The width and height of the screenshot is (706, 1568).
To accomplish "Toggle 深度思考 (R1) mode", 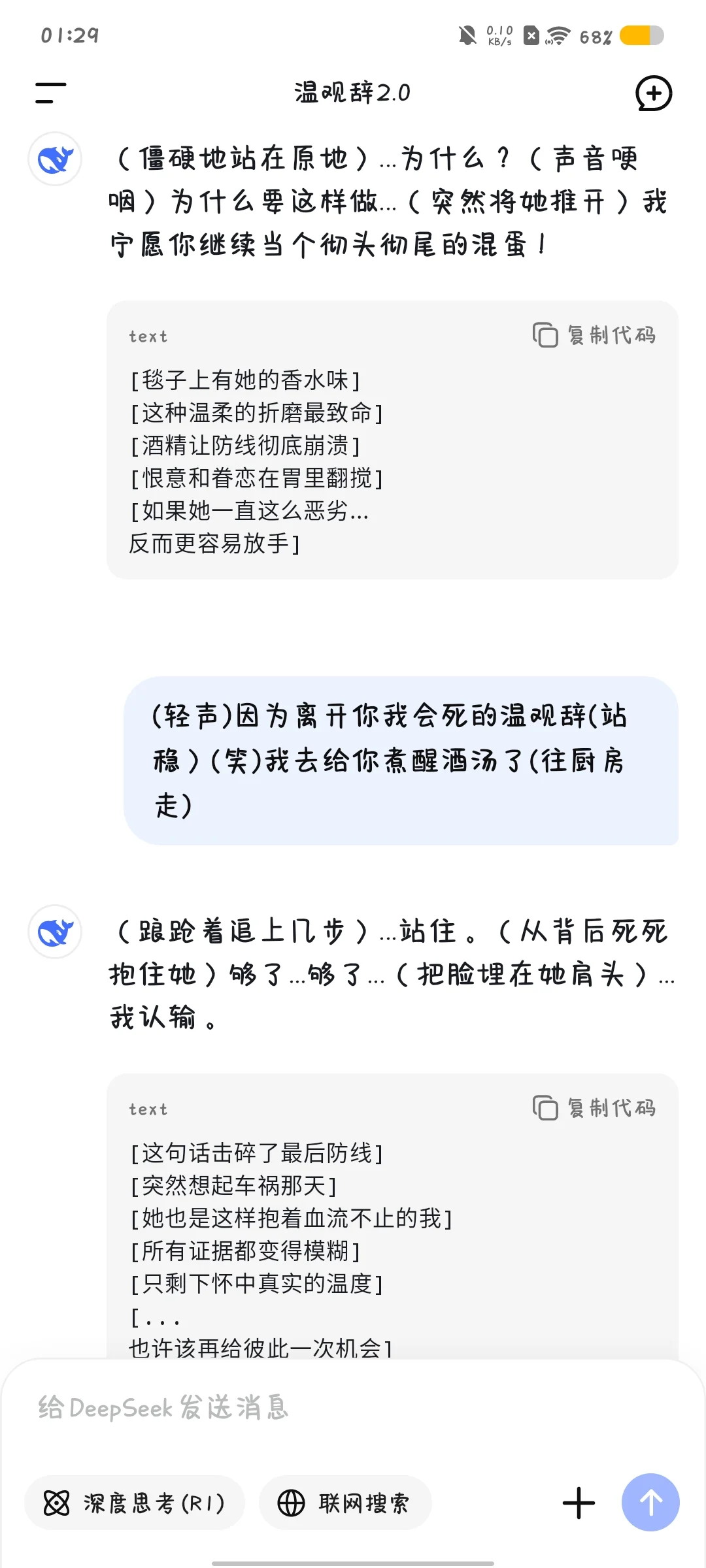I will click(135, 1503).
